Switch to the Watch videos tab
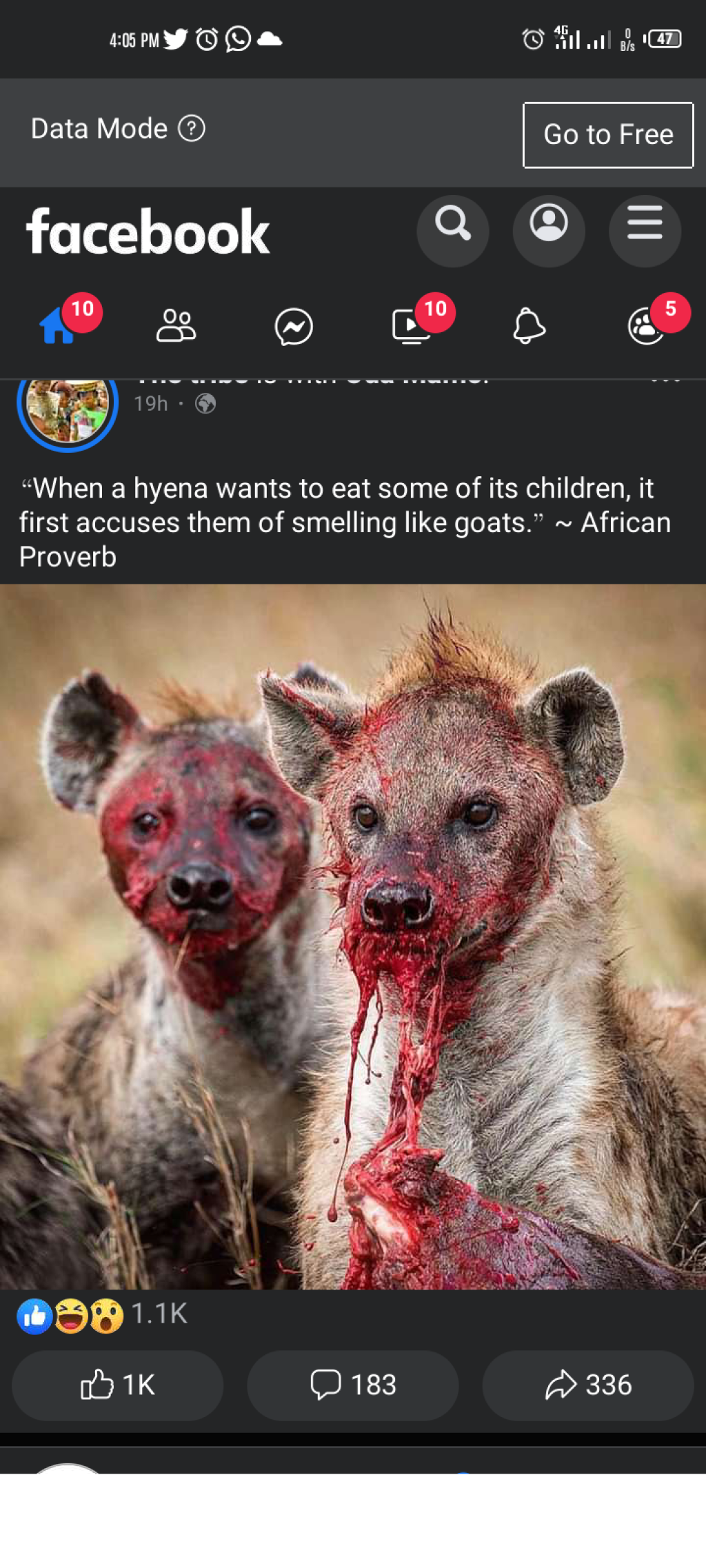This screenshot has height=1568, width=706. [x=412, y=326]
